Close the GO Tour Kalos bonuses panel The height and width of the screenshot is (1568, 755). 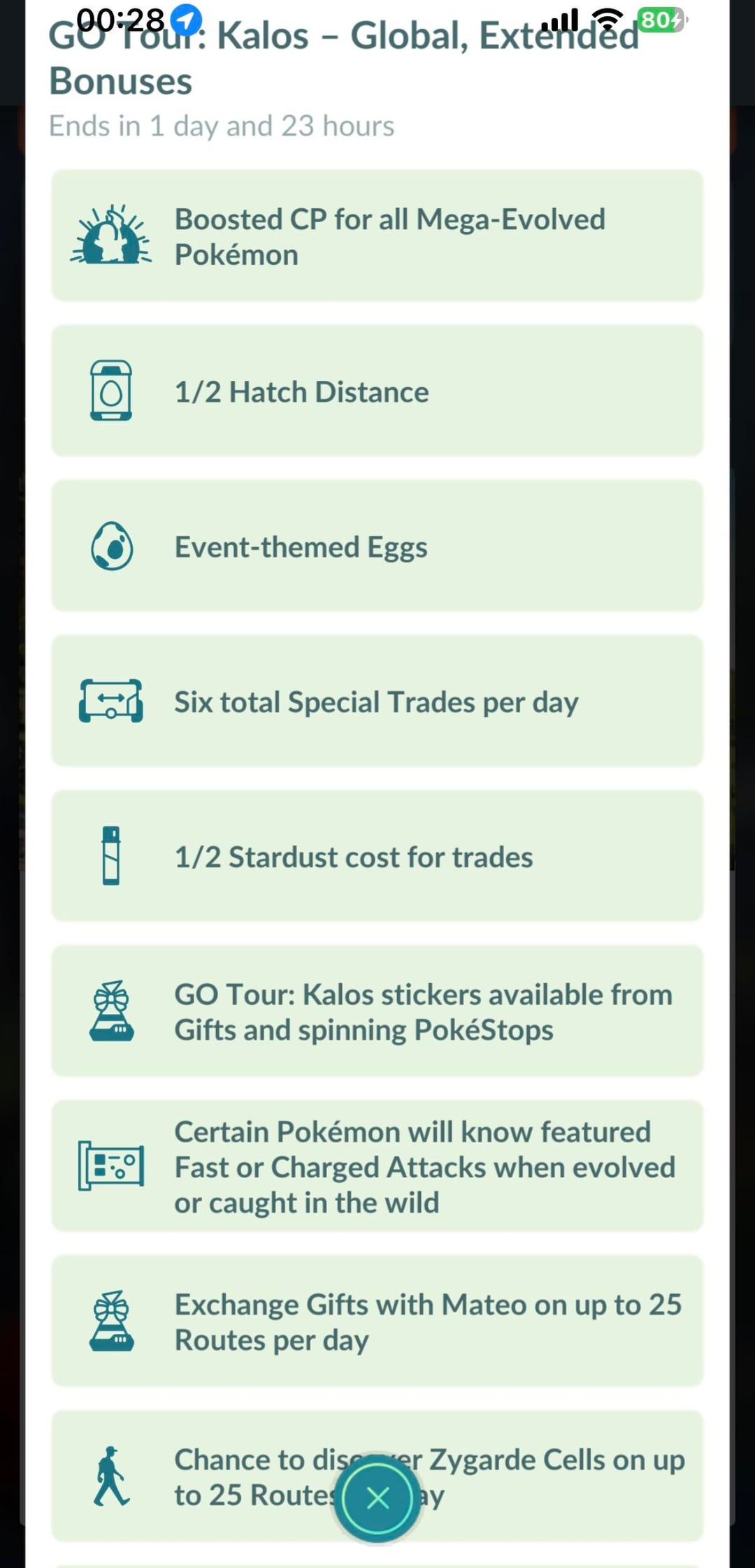[x=377, y=1497]
